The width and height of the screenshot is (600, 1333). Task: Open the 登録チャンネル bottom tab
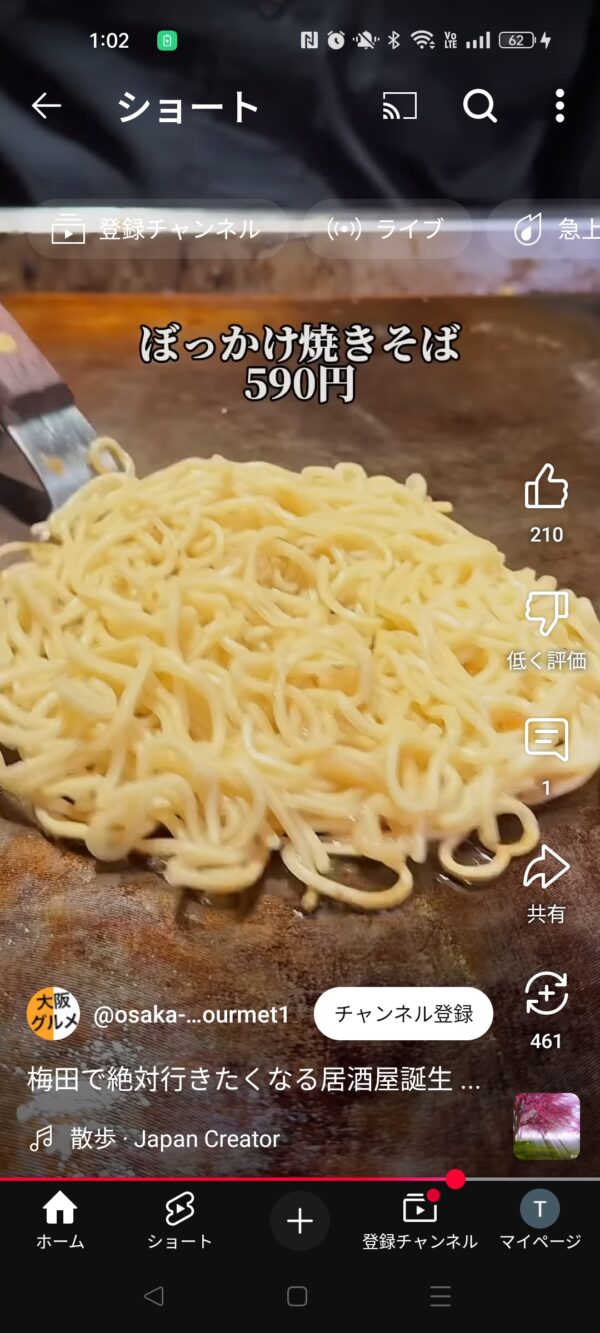click(420, 1221)
